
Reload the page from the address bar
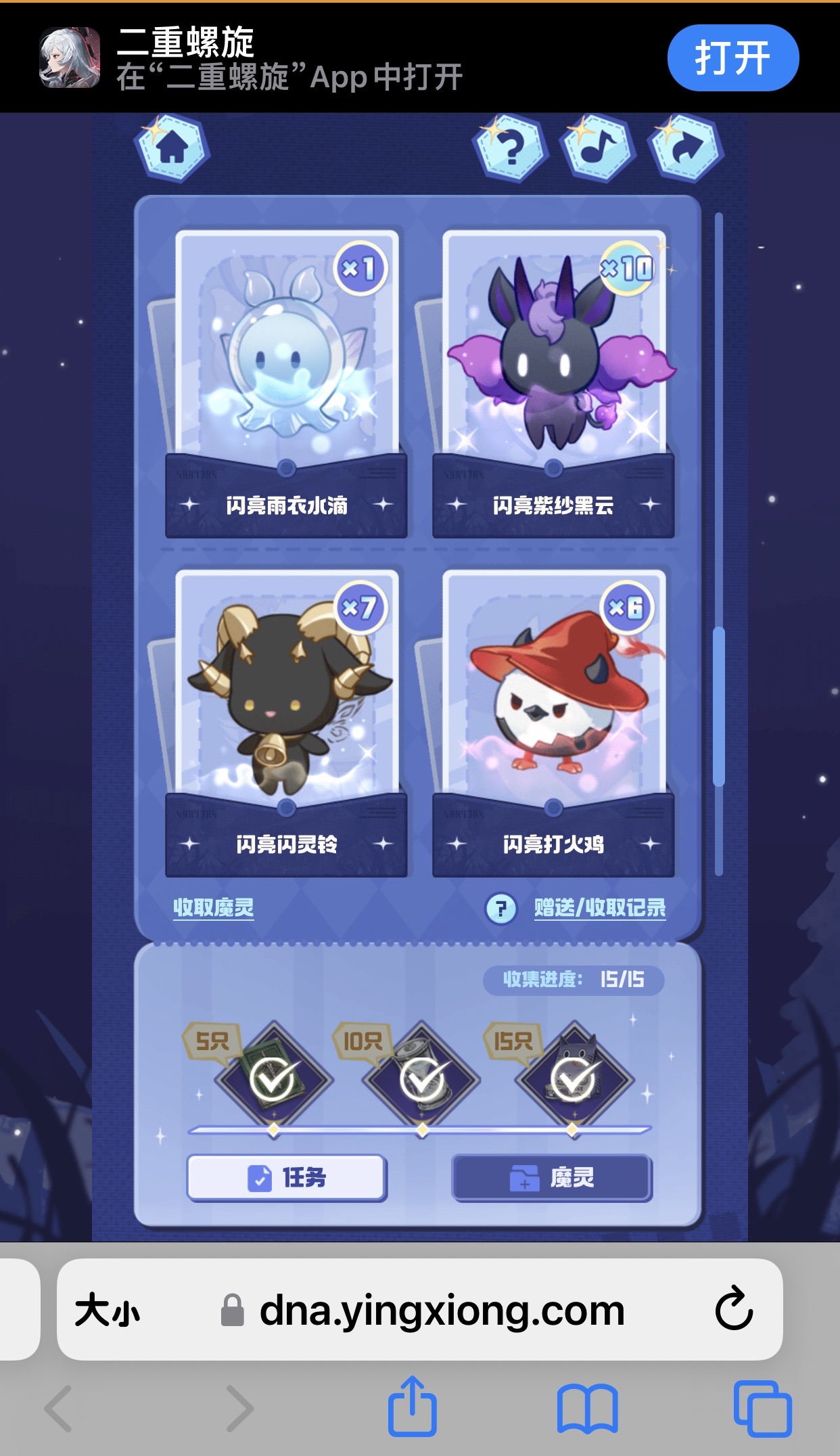coord(734,1309)
